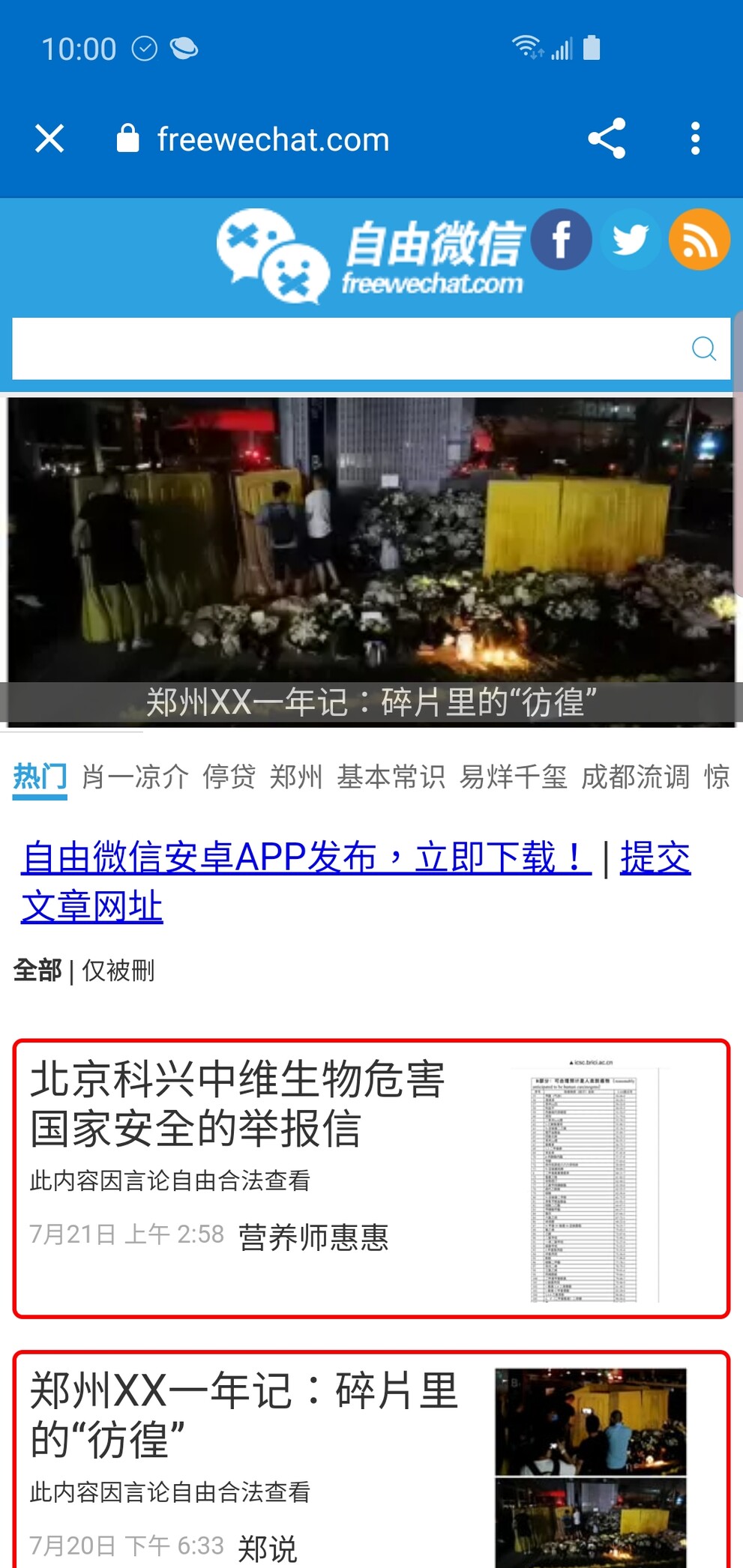Open the 北京科兴中维生物 article card
The image size is (743, 1568).
click(371, 1178)
